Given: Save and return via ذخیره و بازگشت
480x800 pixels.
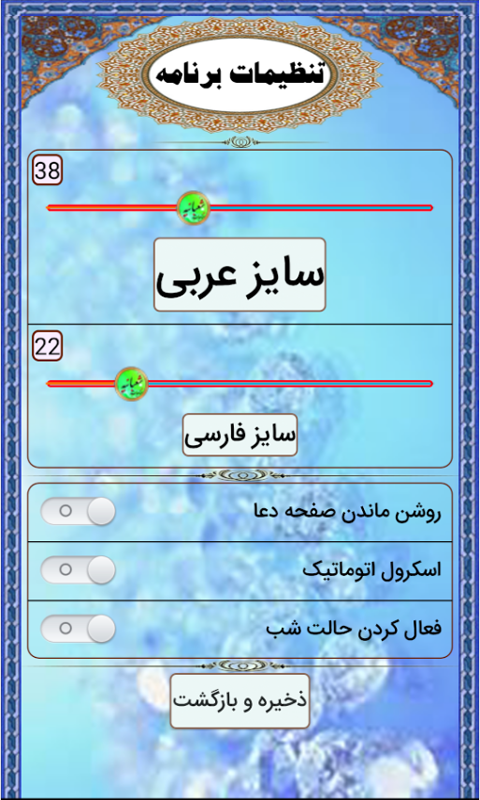Looking at the screenshot, I should 240,701.
